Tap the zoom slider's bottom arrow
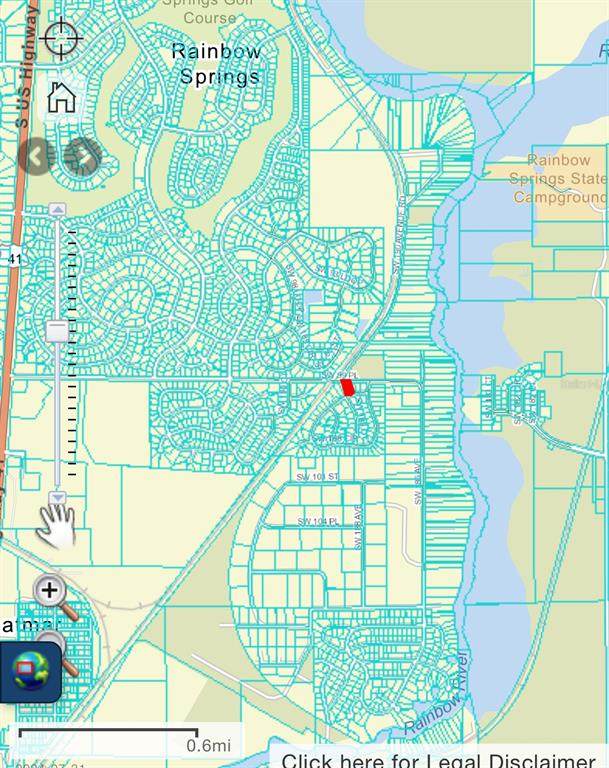The height and width of the screenshot is (768, 609). click(x=58, y=497)
